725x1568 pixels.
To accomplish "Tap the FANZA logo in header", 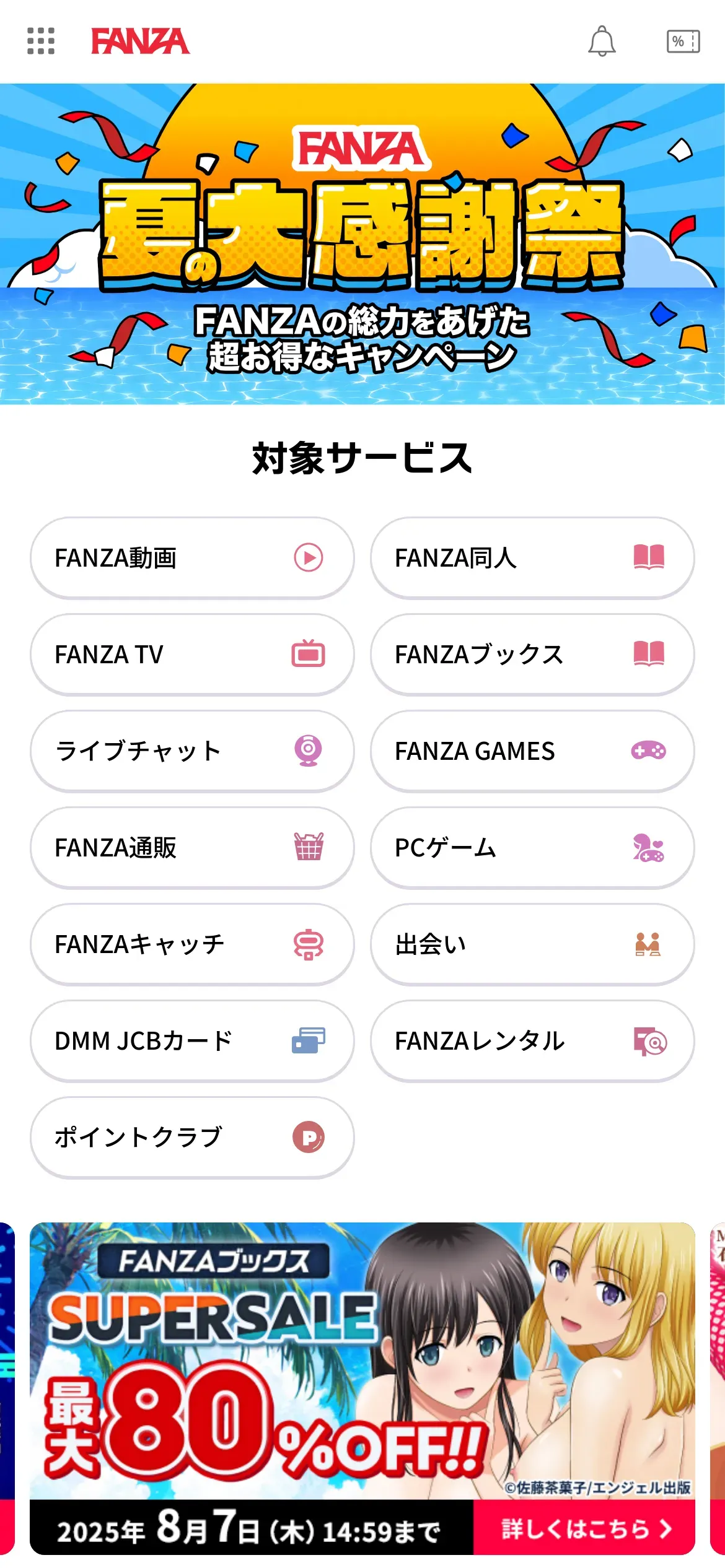I will (141, 41).
